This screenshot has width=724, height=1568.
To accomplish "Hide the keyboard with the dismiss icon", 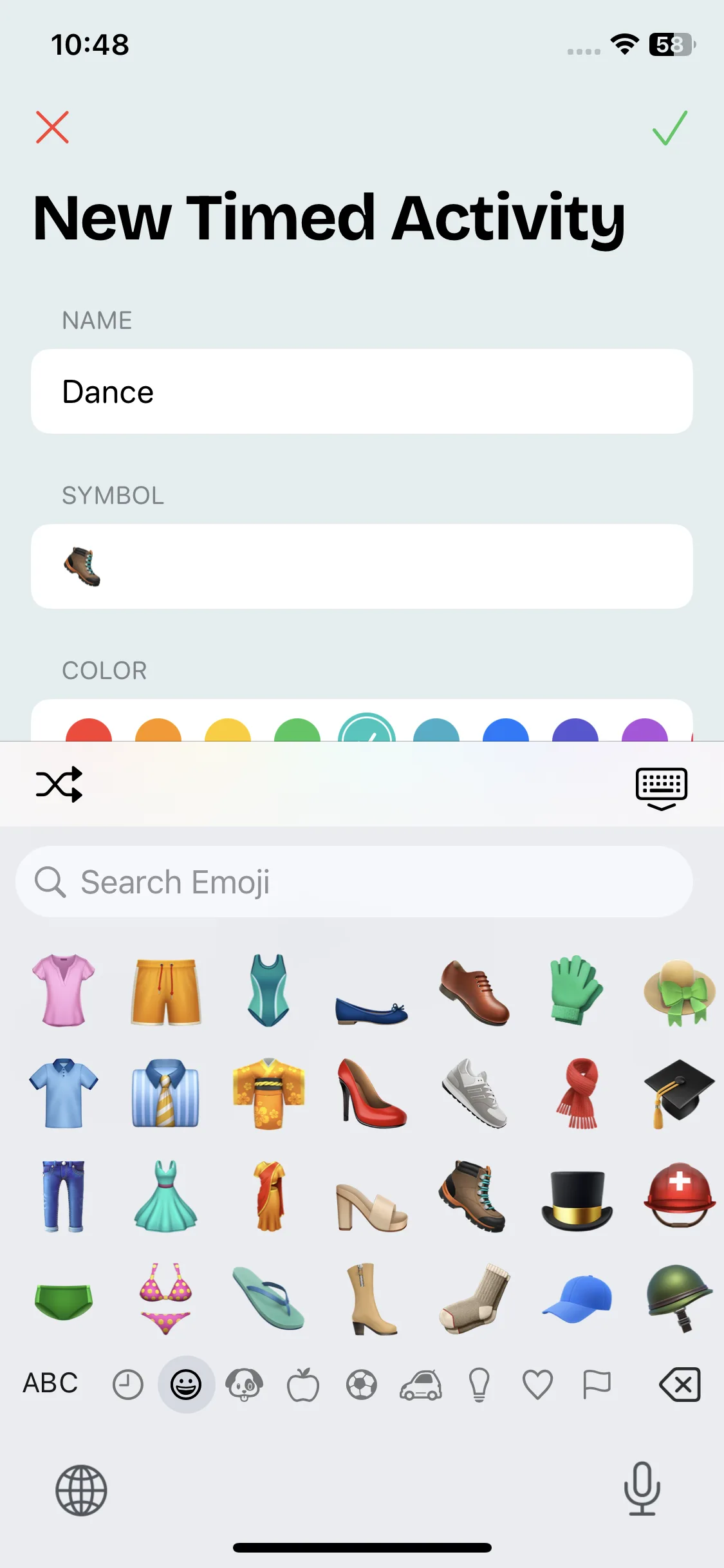I will click(x=661, y=788).
